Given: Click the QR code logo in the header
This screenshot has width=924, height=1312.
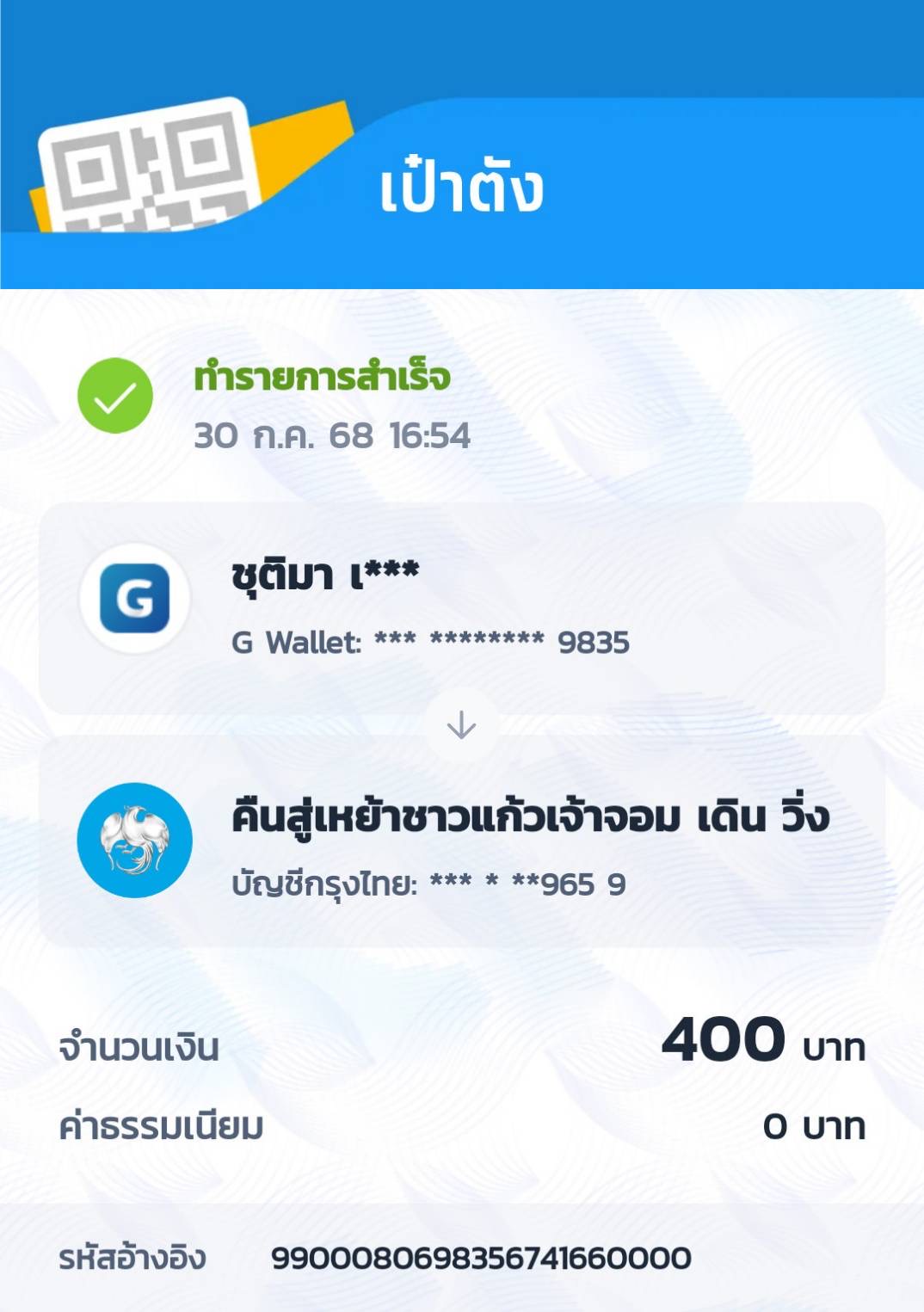Looking at the screenshot, I should coord(151,165).
